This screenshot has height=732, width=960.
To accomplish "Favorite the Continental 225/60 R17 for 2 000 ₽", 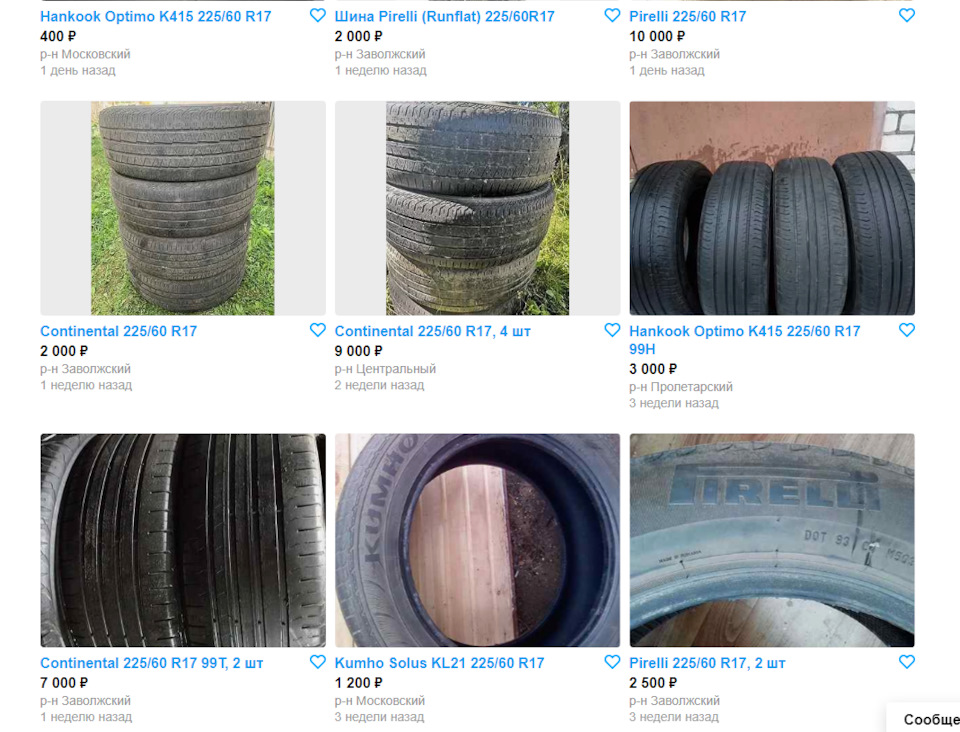I will click(x=317, y=330).
